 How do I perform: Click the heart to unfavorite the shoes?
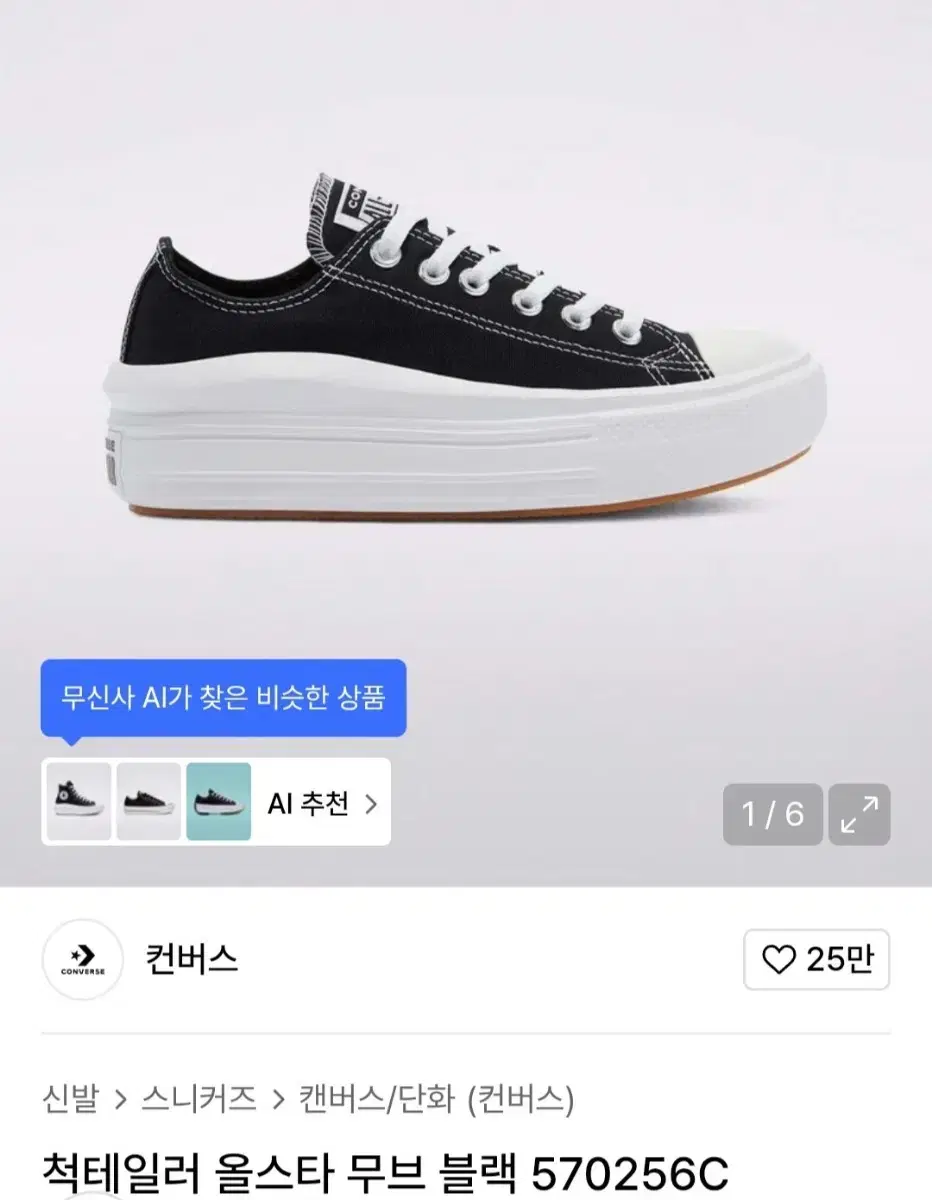(777, 959)
